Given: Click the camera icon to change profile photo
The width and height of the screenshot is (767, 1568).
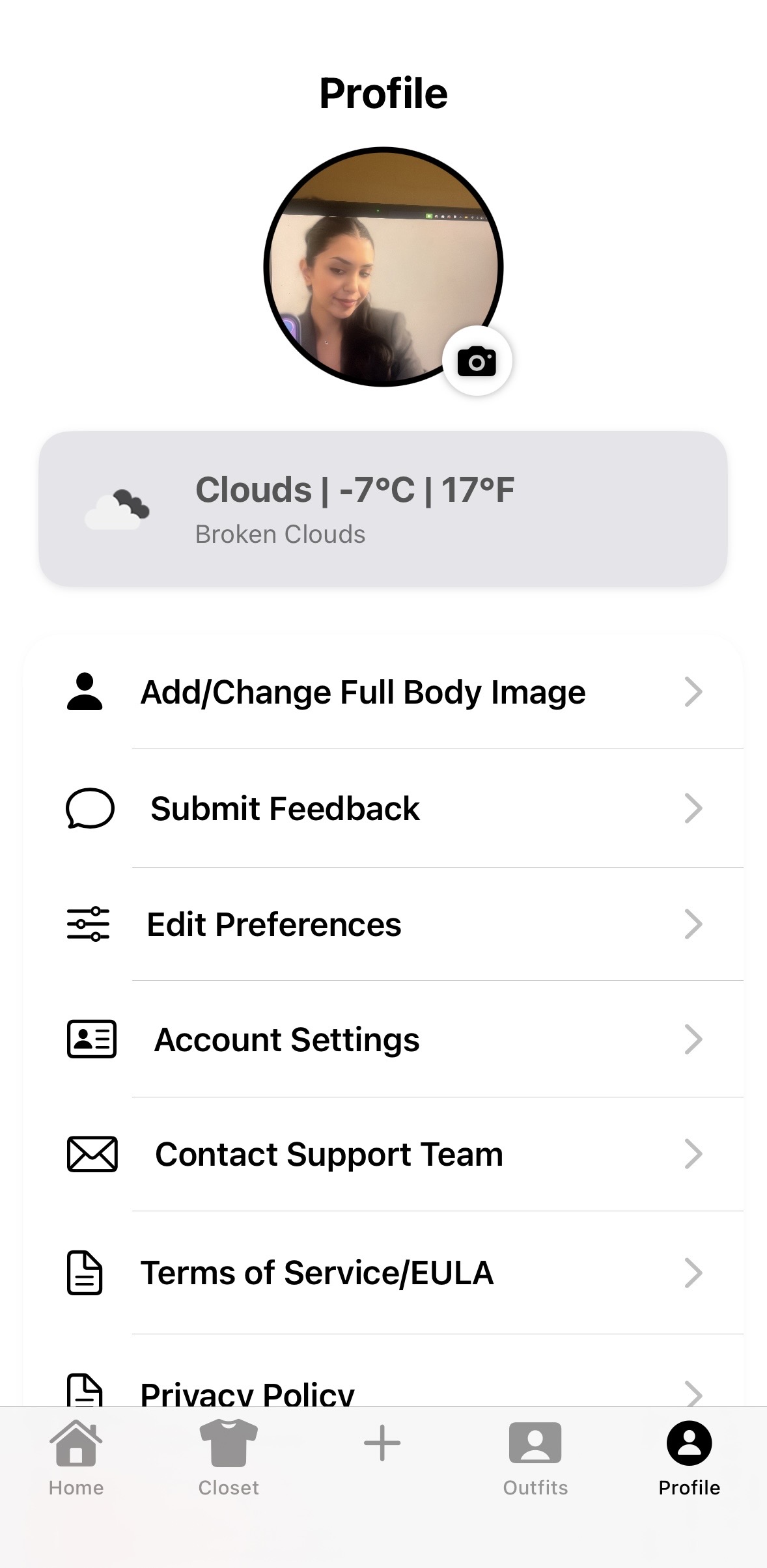Looking at the screenshot, I should [x=477, y=361].
